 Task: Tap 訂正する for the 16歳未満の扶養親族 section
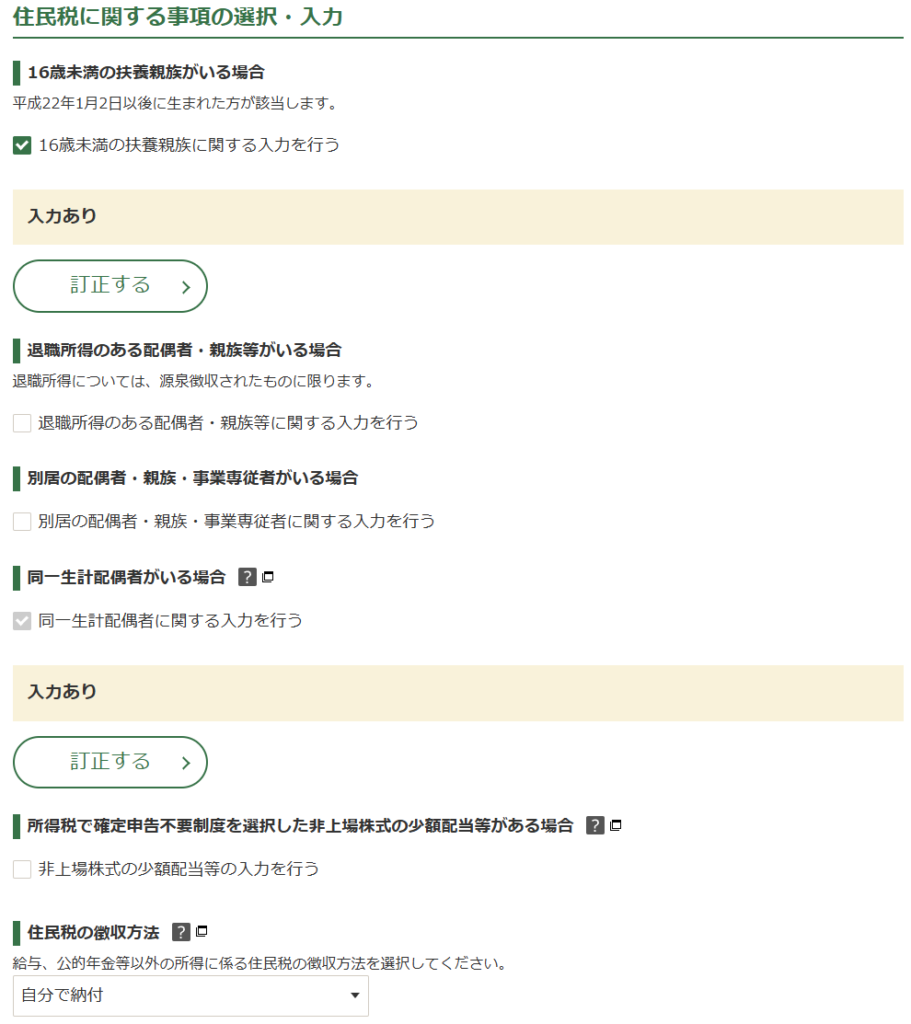pyautogui.click(x=110, y=286)
